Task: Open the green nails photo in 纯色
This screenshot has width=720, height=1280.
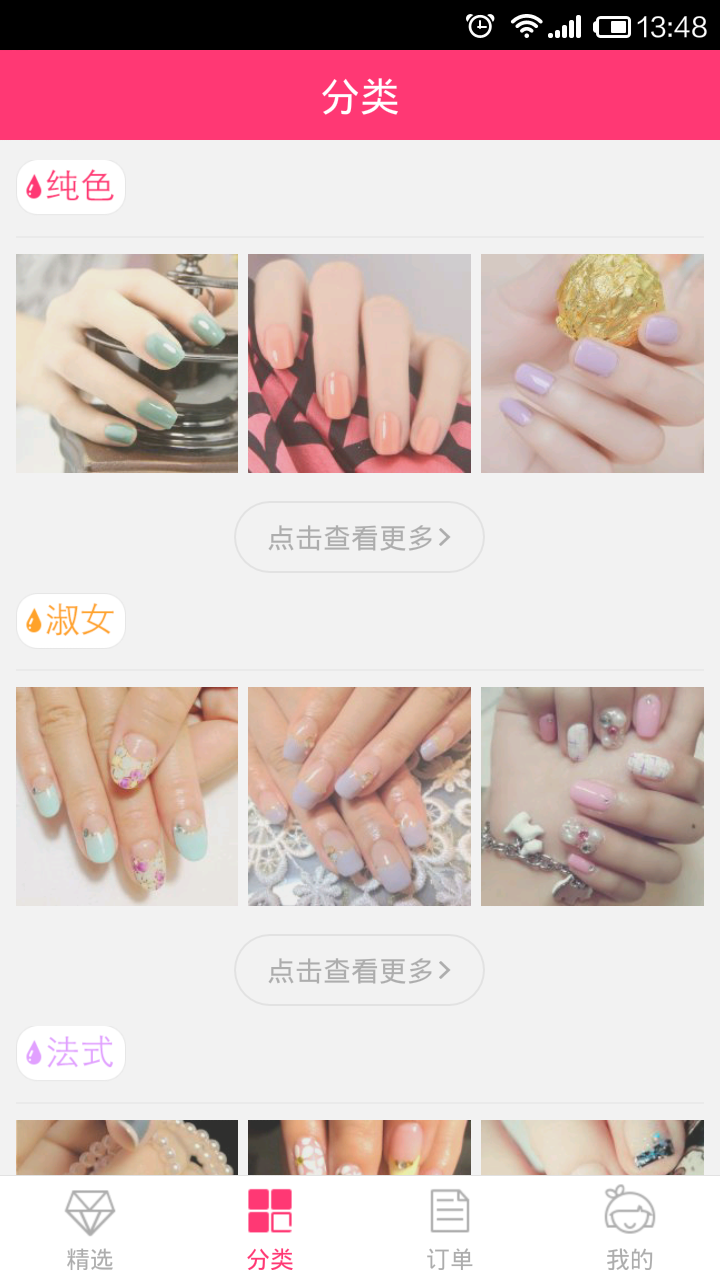Action: coord(127,363)
